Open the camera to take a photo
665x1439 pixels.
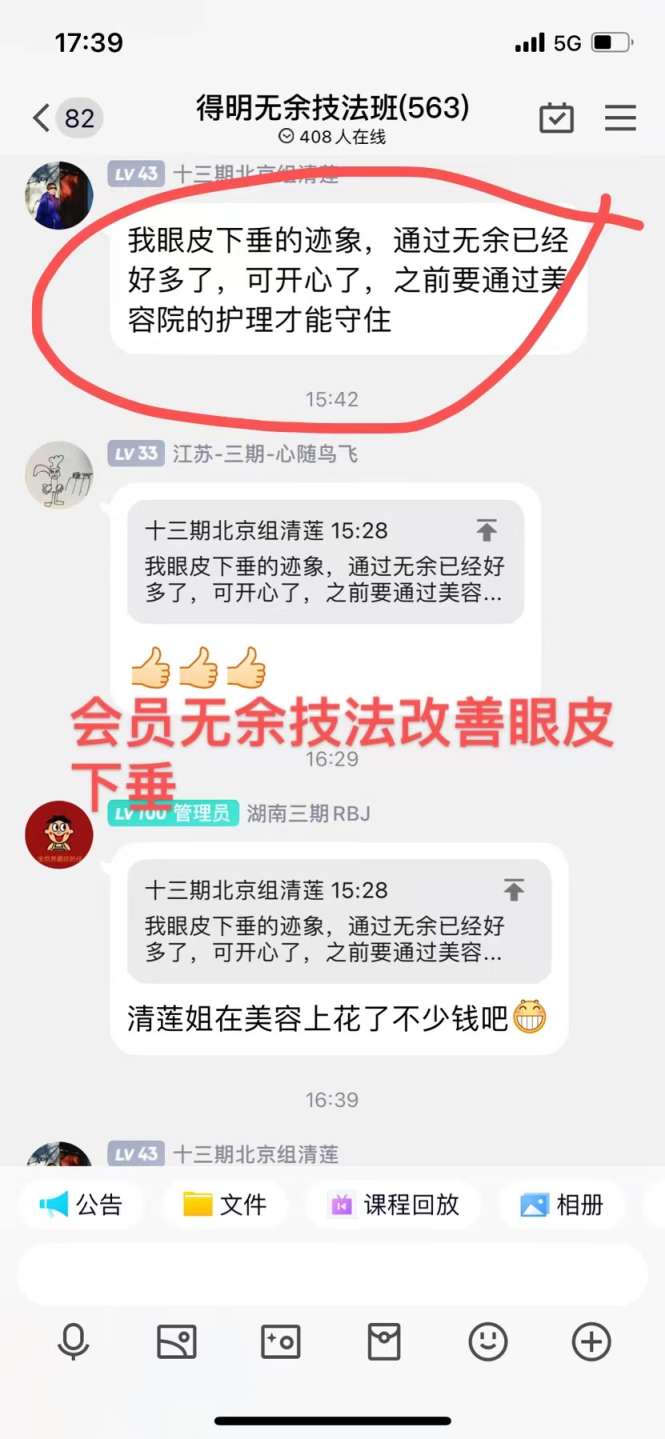coord(280,1342)
